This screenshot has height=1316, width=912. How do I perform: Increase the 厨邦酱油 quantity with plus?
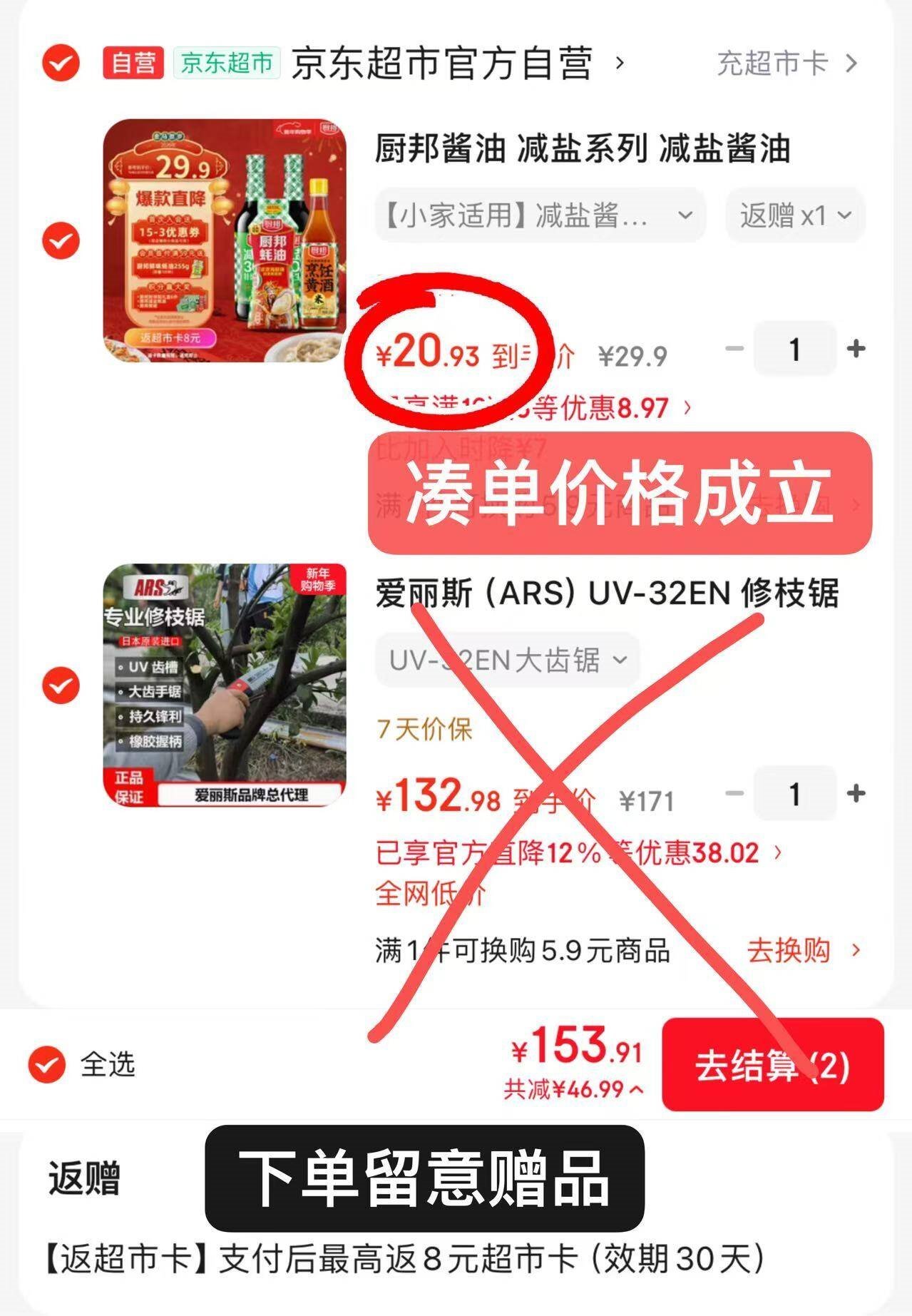[856, 349]
